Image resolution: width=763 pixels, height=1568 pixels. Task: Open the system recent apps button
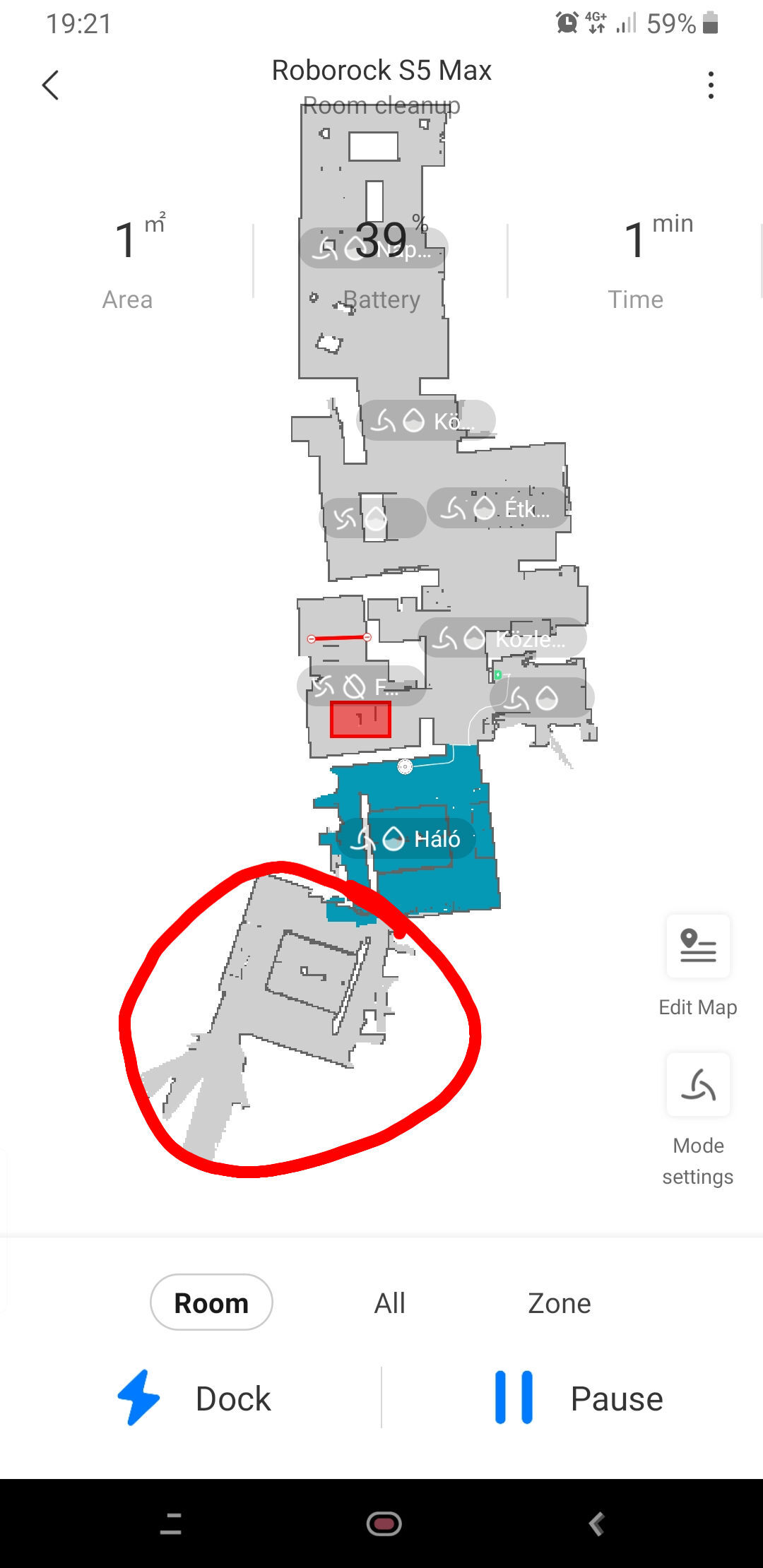171,1524
